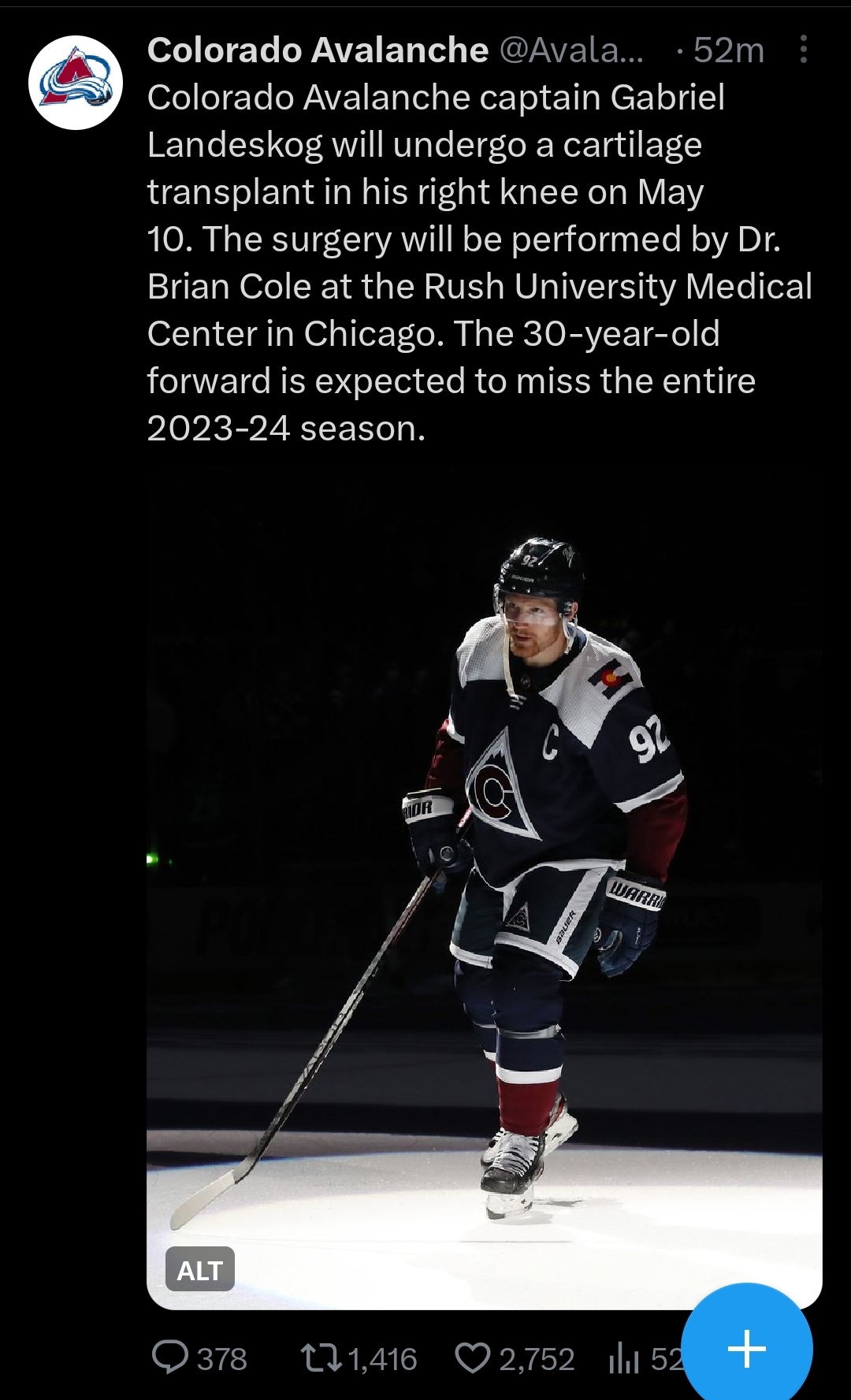Open Colorado Avalanche profile avatar
The height and width of the screenshot is (1400, 851).
tap(76, 83)
